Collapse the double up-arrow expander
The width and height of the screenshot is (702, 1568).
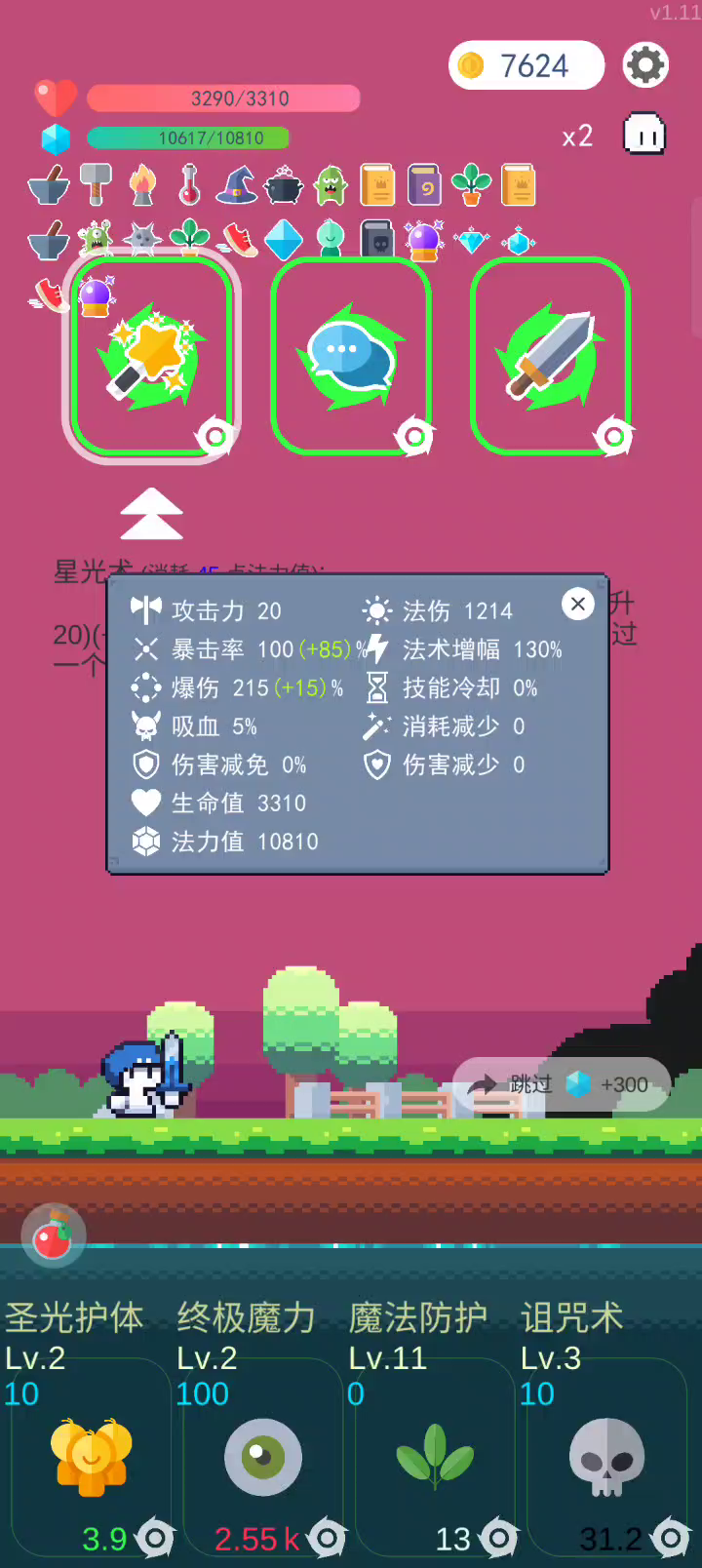(x=151, y=514)
